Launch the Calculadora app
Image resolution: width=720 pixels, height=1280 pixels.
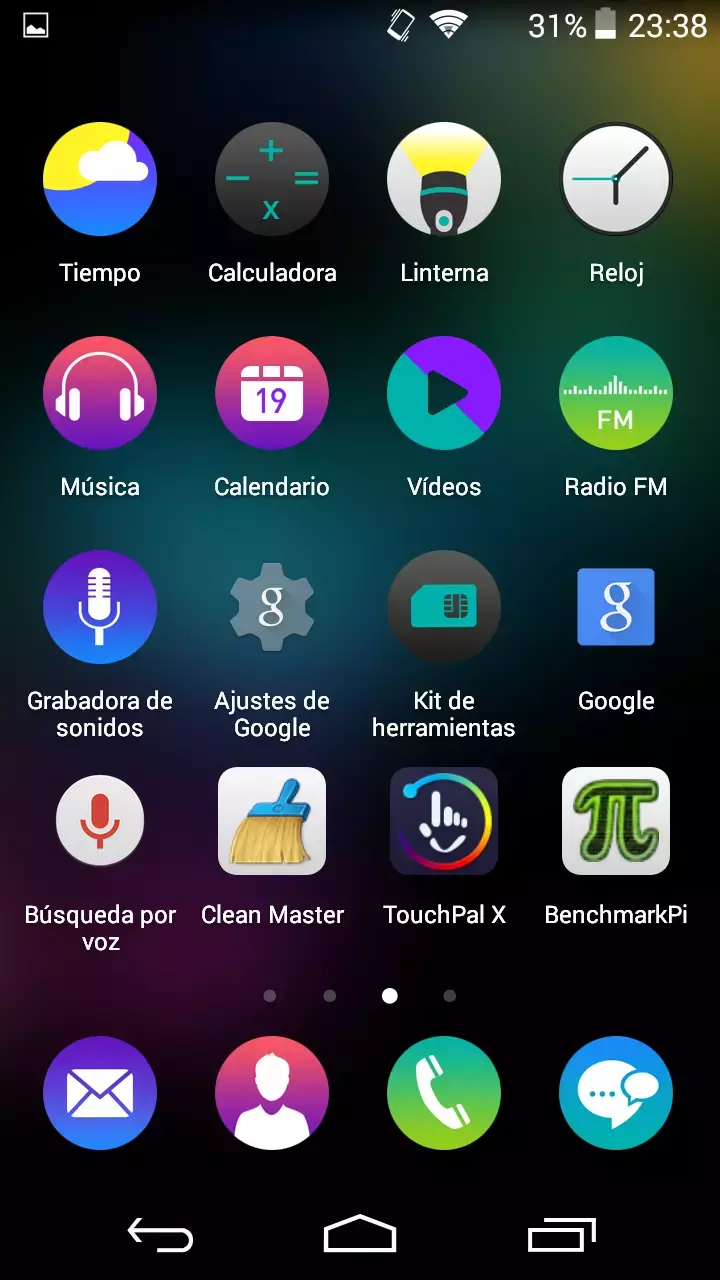(x=272, y=179)
